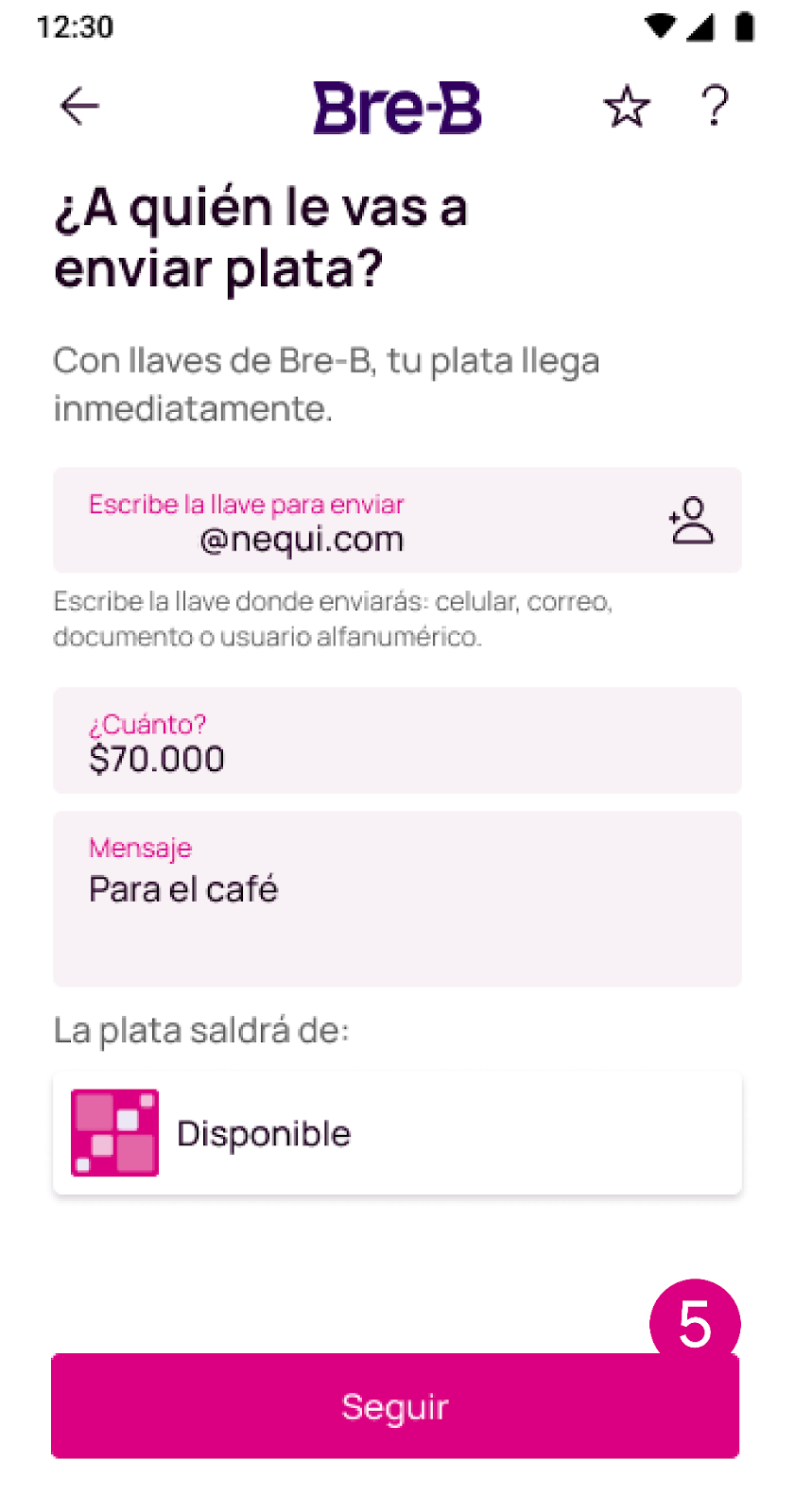Open the help question mark icon
The height and width of the screenshot is (1512, 795).
714,107
